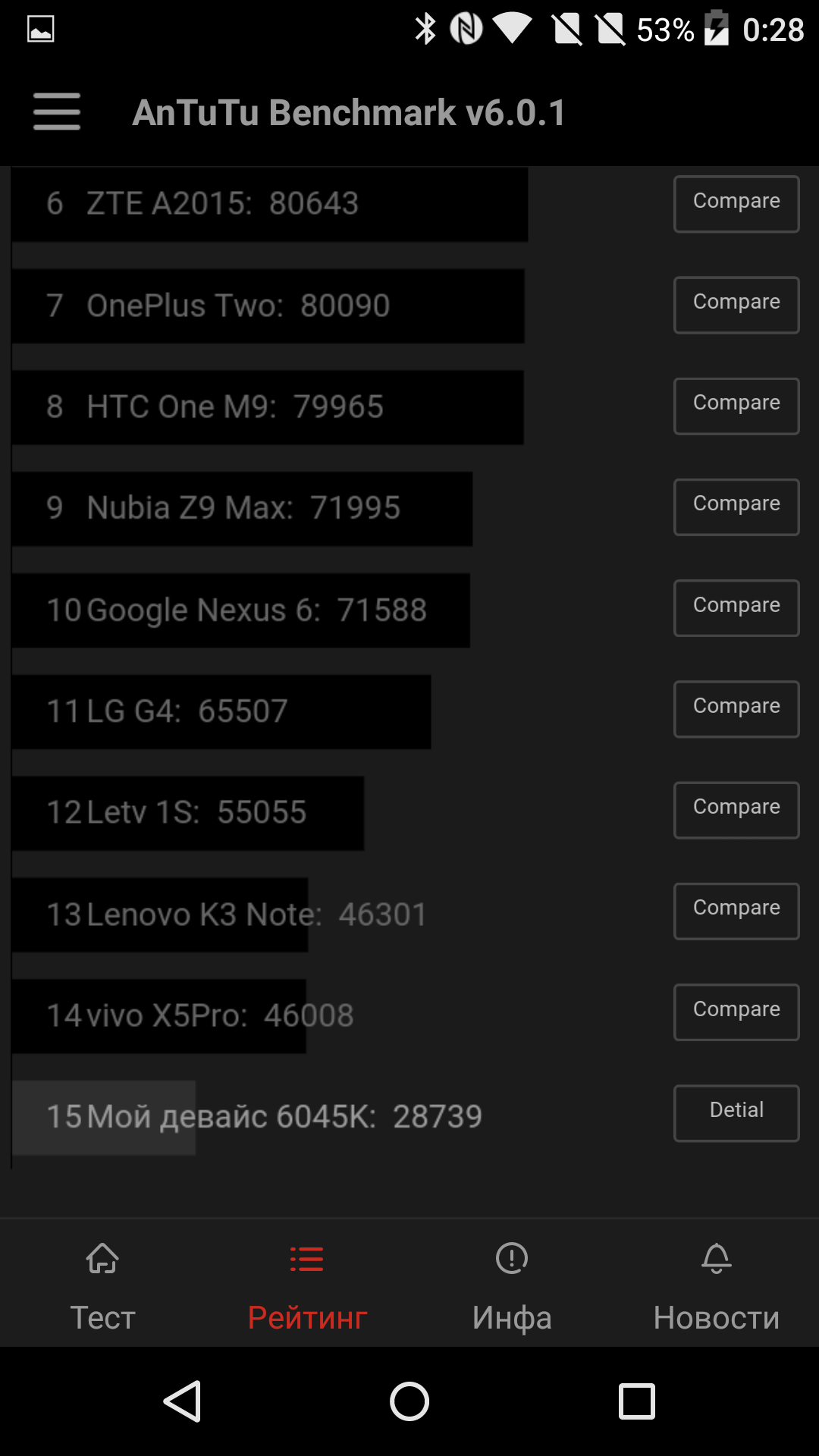Tap the system back button

tap(183, 1401)
